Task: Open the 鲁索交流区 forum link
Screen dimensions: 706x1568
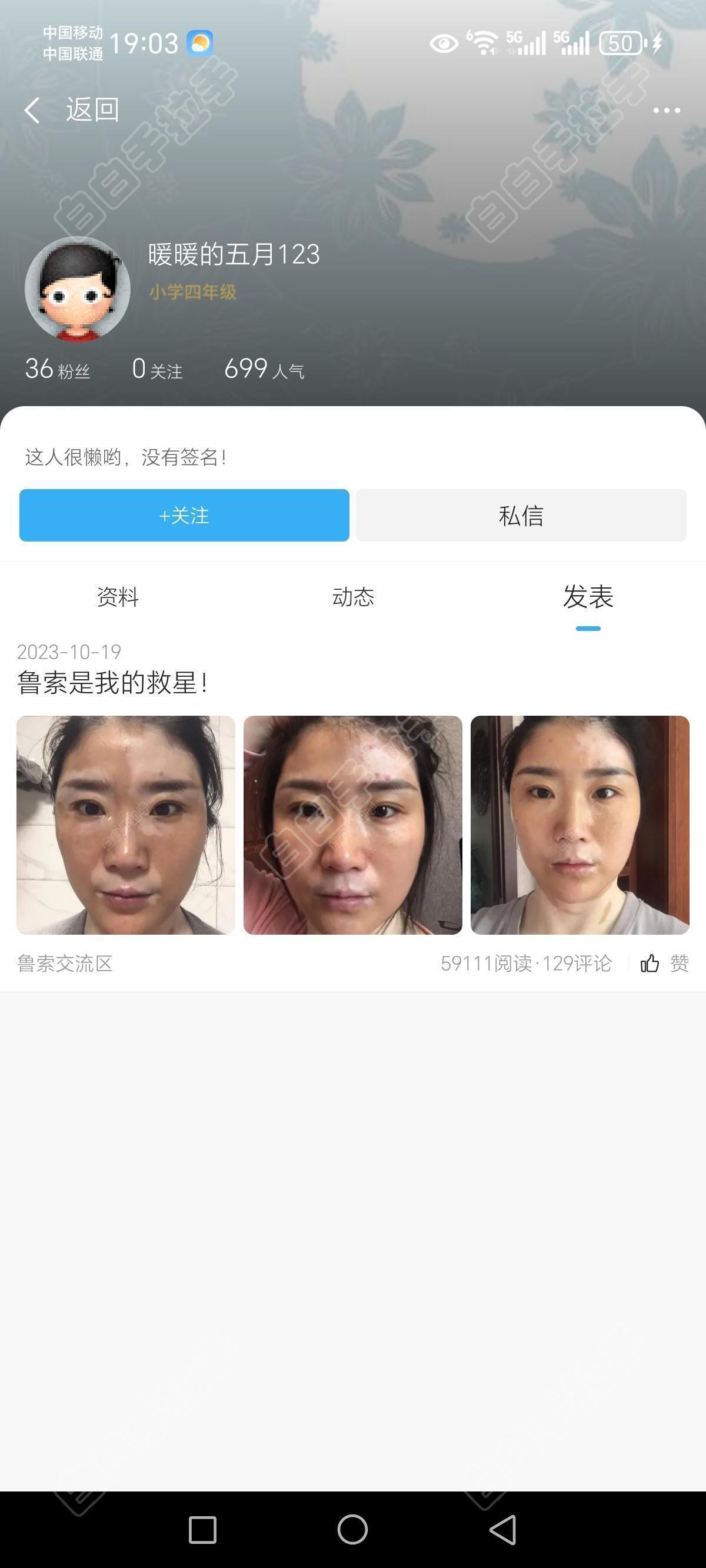Action: tap(65, 963)
